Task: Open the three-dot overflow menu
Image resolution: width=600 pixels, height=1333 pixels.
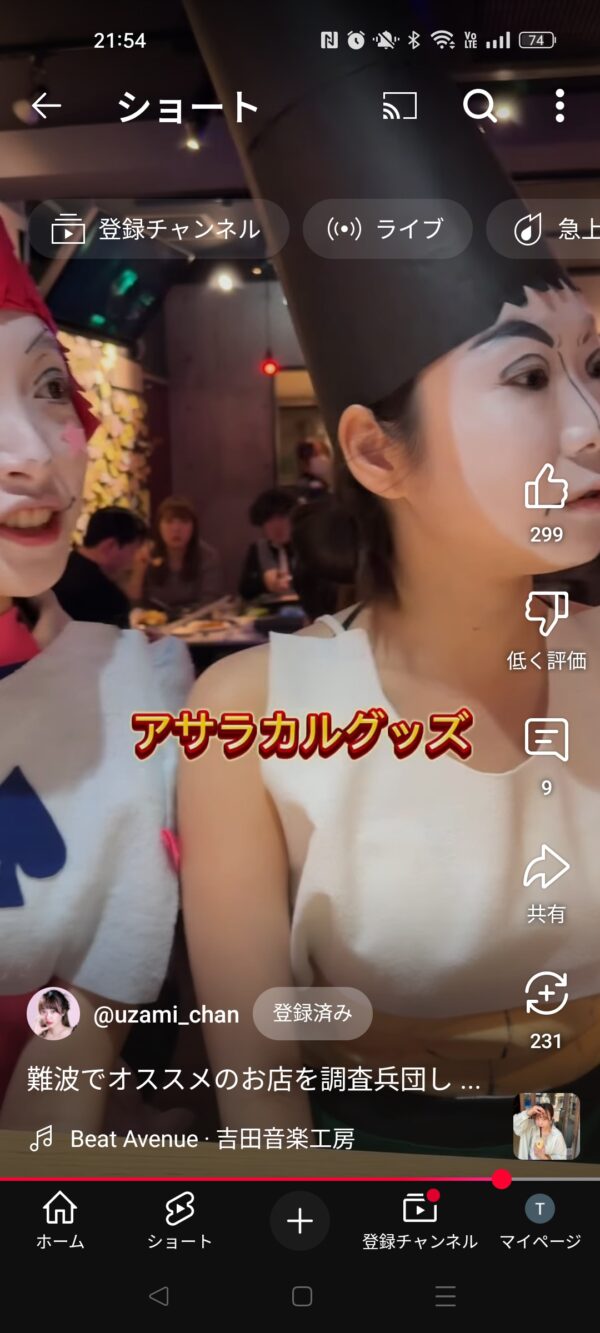Action: tap(559, 106)
